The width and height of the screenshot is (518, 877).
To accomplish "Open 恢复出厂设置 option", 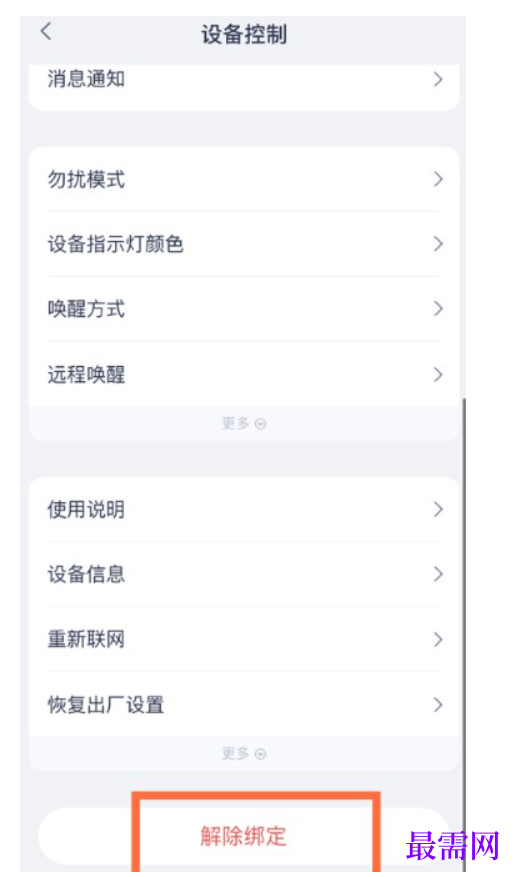I will tap(244, 705).
